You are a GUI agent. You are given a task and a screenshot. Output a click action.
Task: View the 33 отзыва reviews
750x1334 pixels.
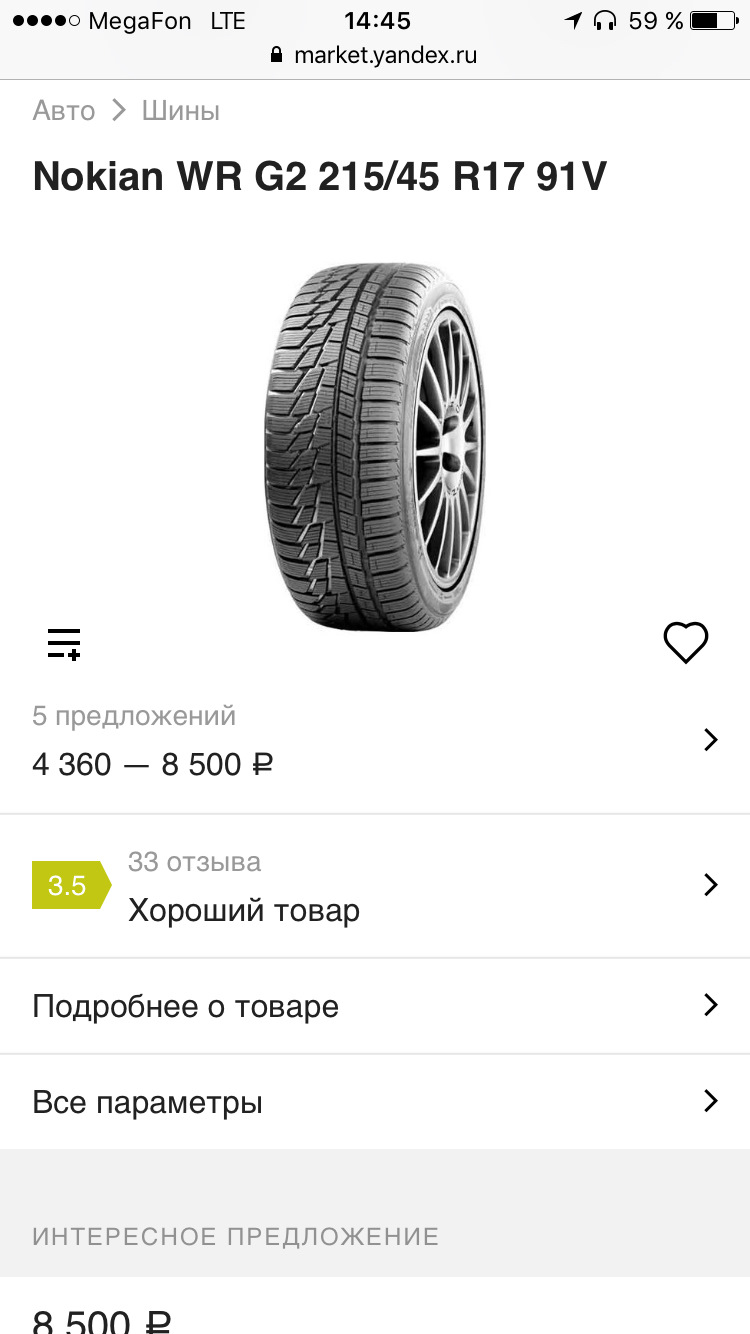(375, 886)
